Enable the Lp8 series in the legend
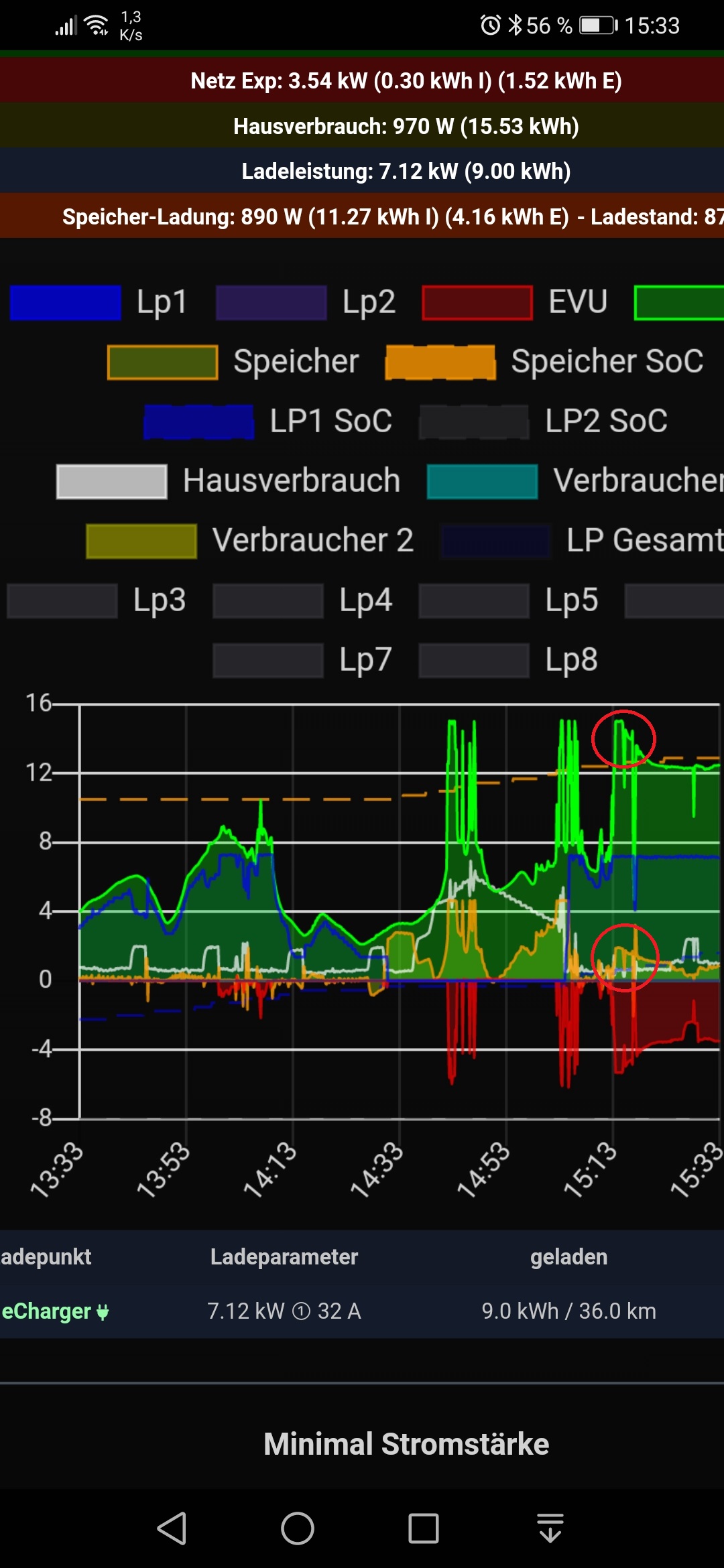 (x=509, y=660)
